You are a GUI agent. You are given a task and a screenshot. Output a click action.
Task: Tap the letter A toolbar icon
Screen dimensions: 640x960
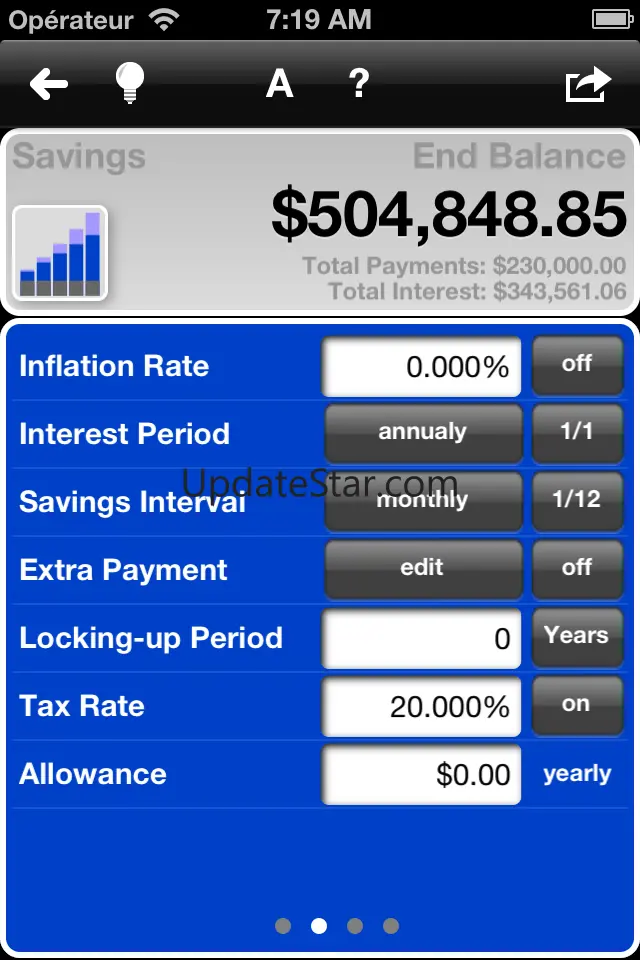pyautogui.click(x=279, y=85)
